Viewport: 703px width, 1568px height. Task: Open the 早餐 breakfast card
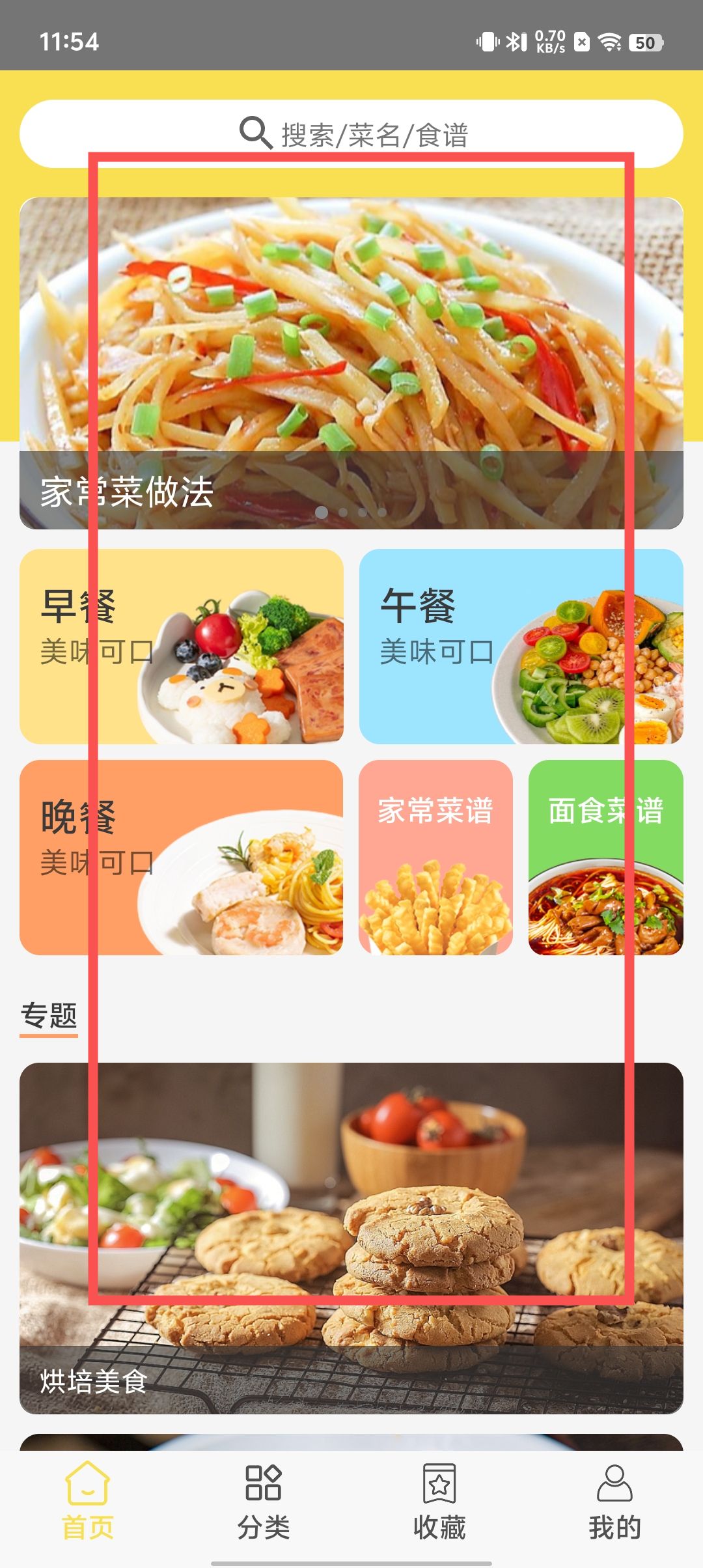pyautogui.click(x=182, y=647)
